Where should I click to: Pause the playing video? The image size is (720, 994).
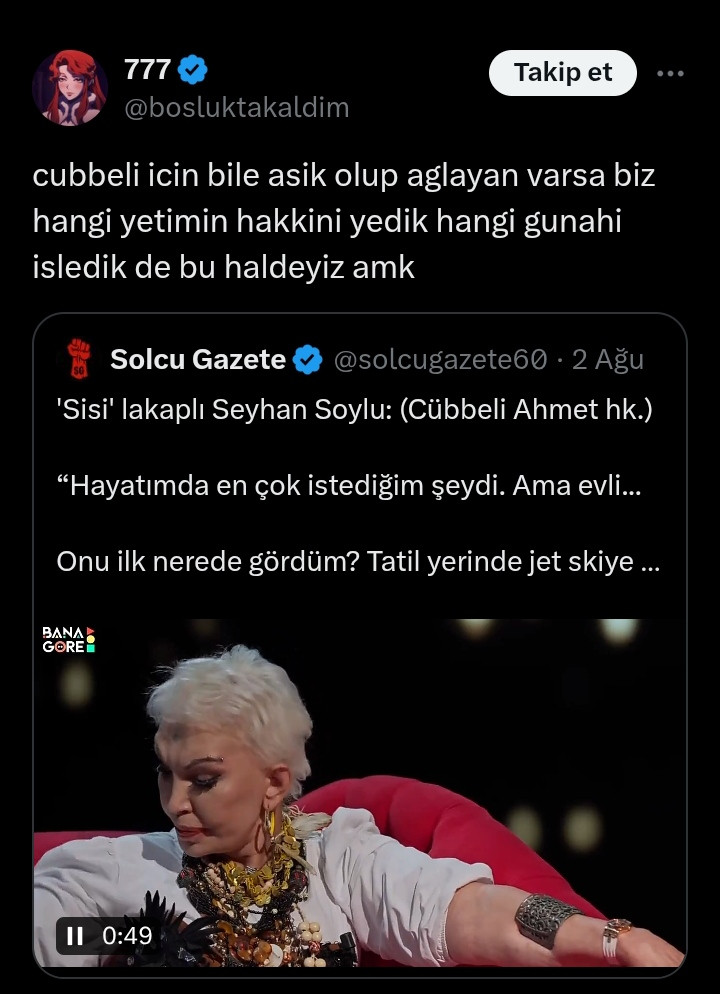coord(74,936)
